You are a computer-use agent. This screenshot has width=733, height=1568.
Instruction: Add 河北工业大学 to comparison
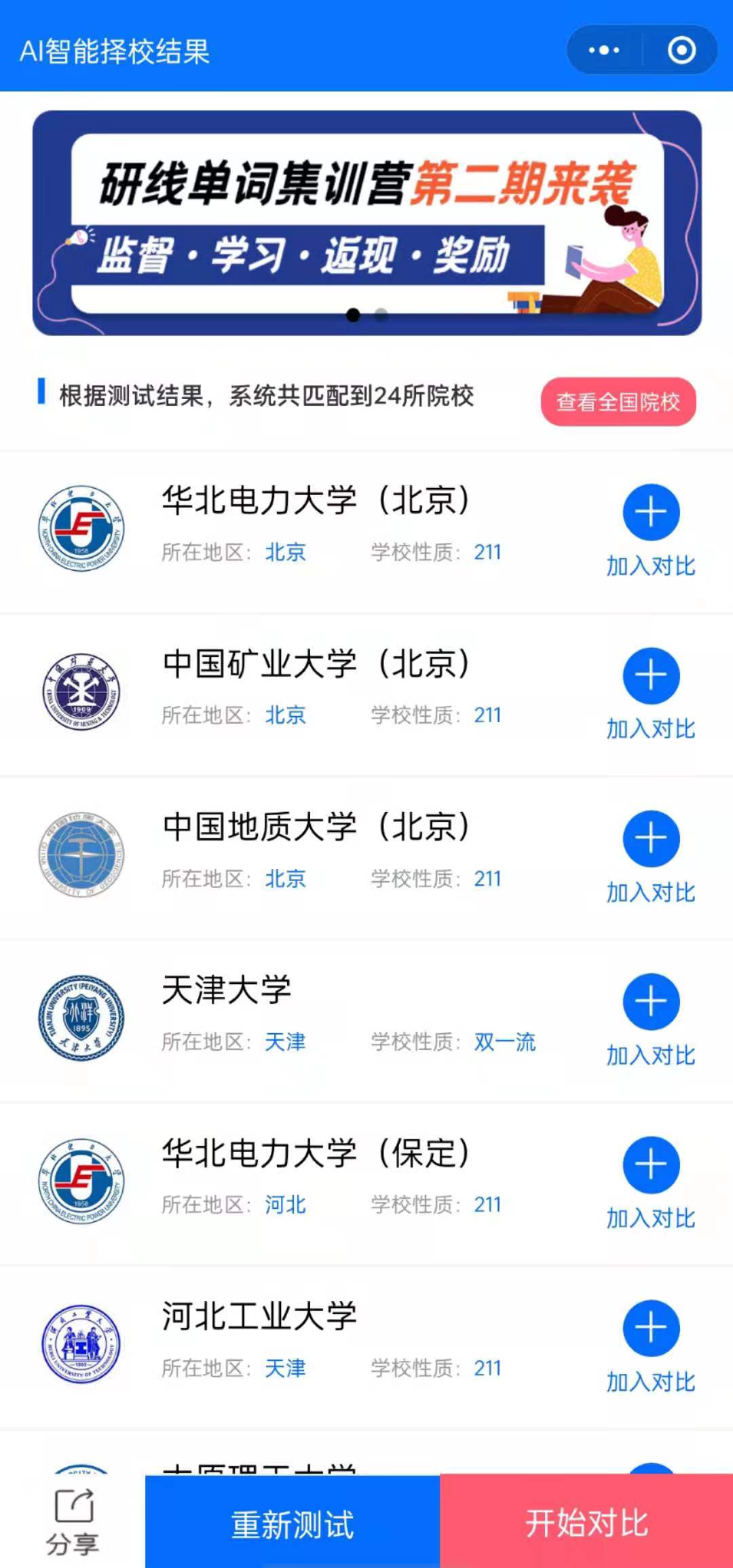click(651, 1328)
